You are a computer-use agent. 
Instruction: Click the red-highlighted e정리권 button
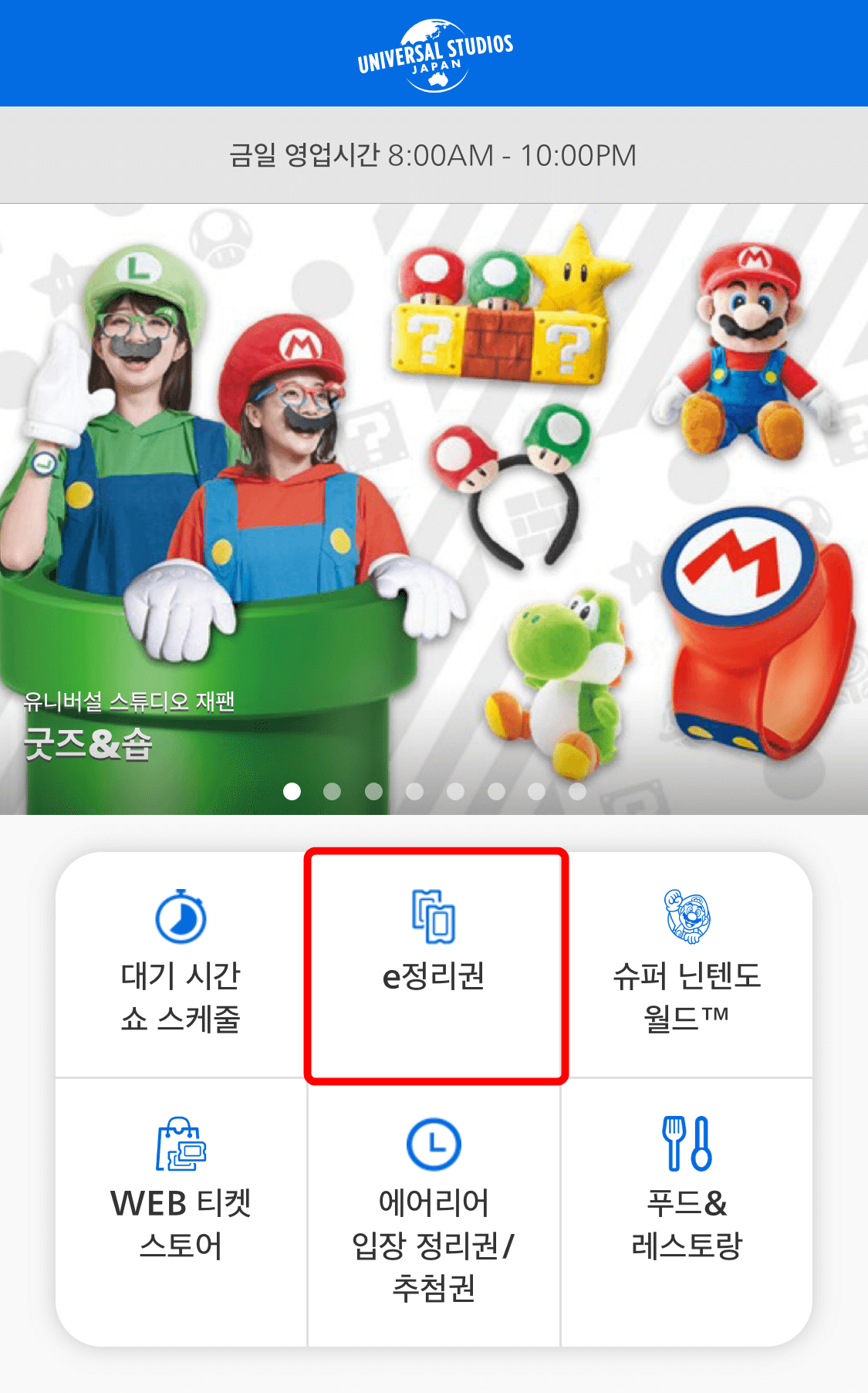434,969
